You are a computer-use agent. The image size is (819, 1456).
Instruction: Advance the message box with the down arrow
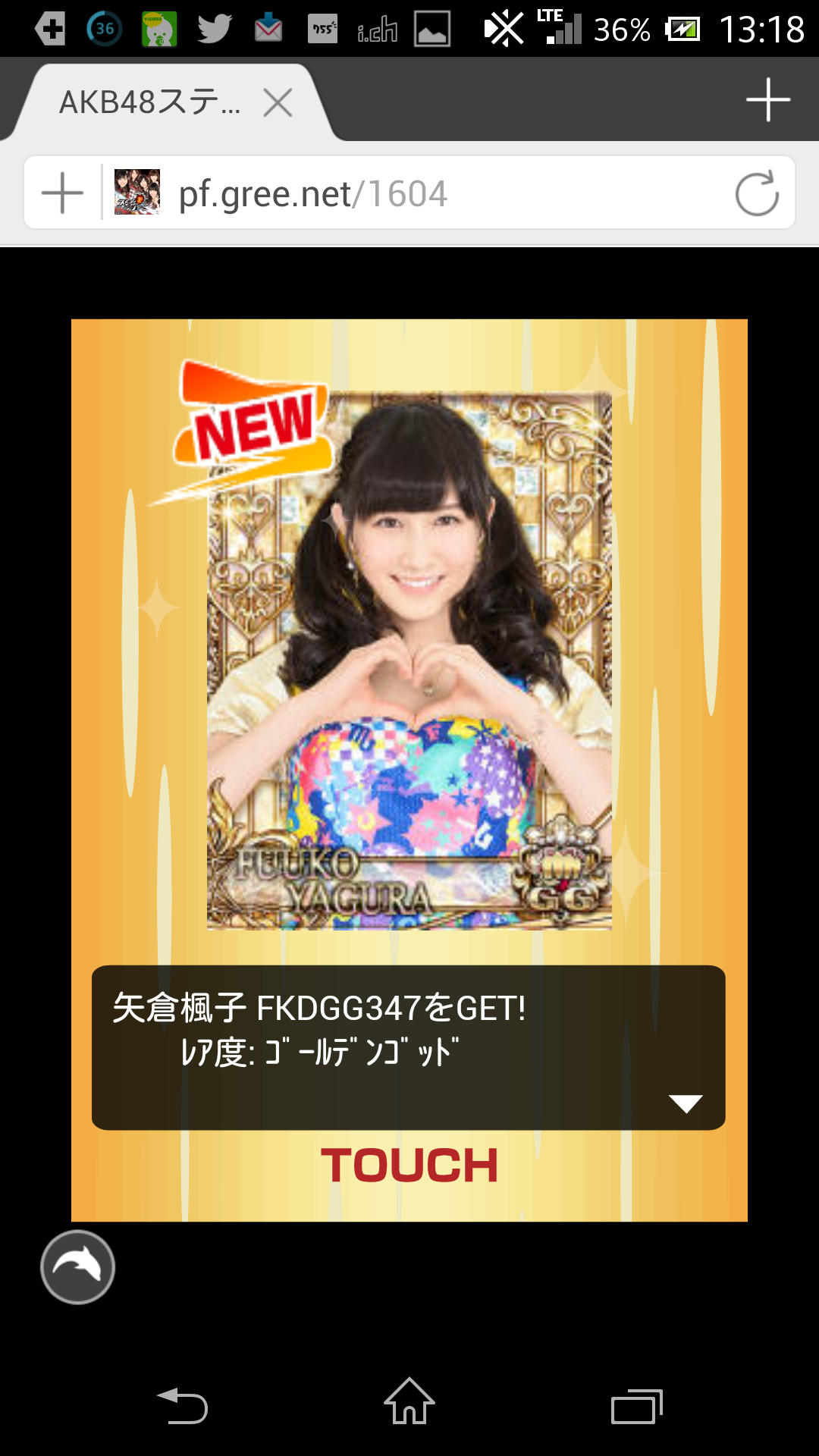coord(686,1103)
